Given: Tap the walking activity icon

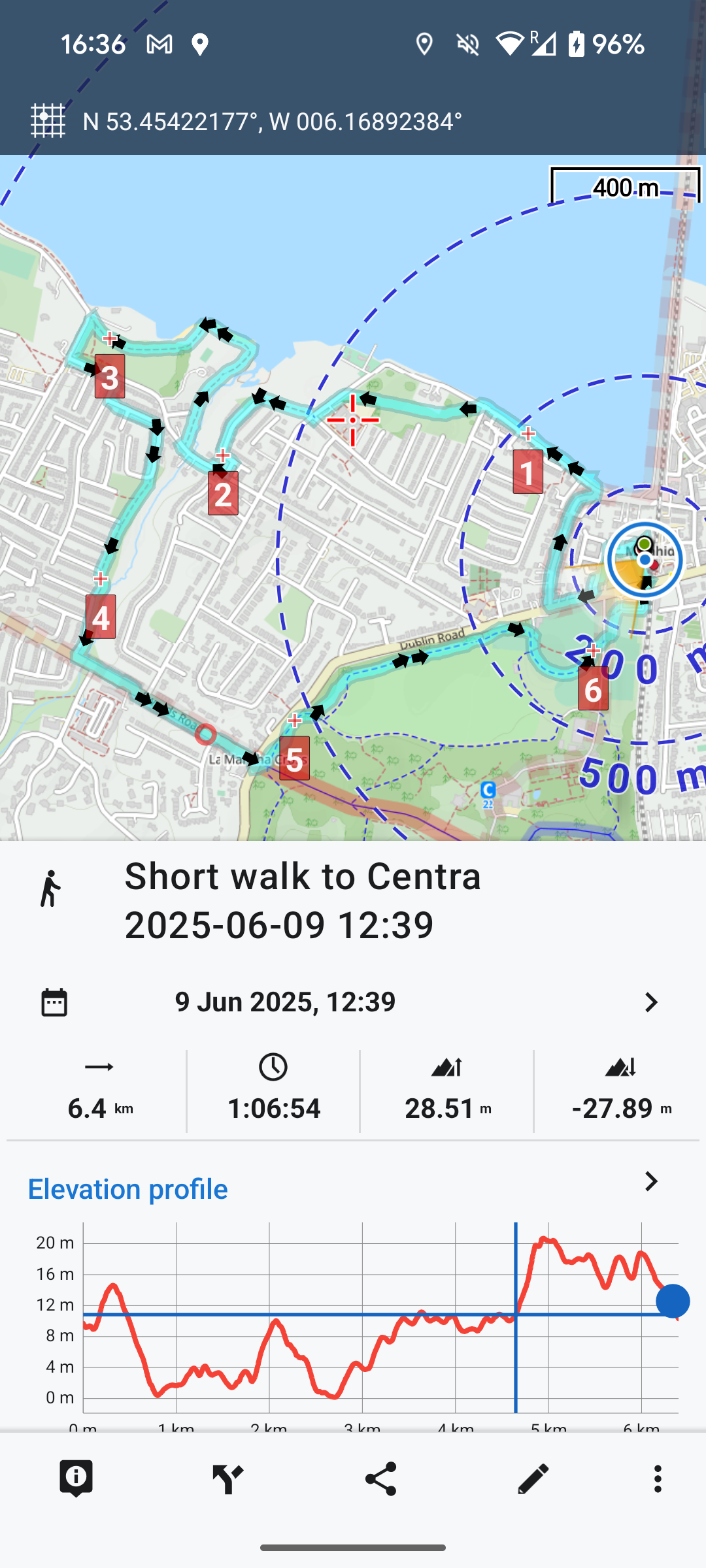Looking at the screenshot, I should [50, 889].
